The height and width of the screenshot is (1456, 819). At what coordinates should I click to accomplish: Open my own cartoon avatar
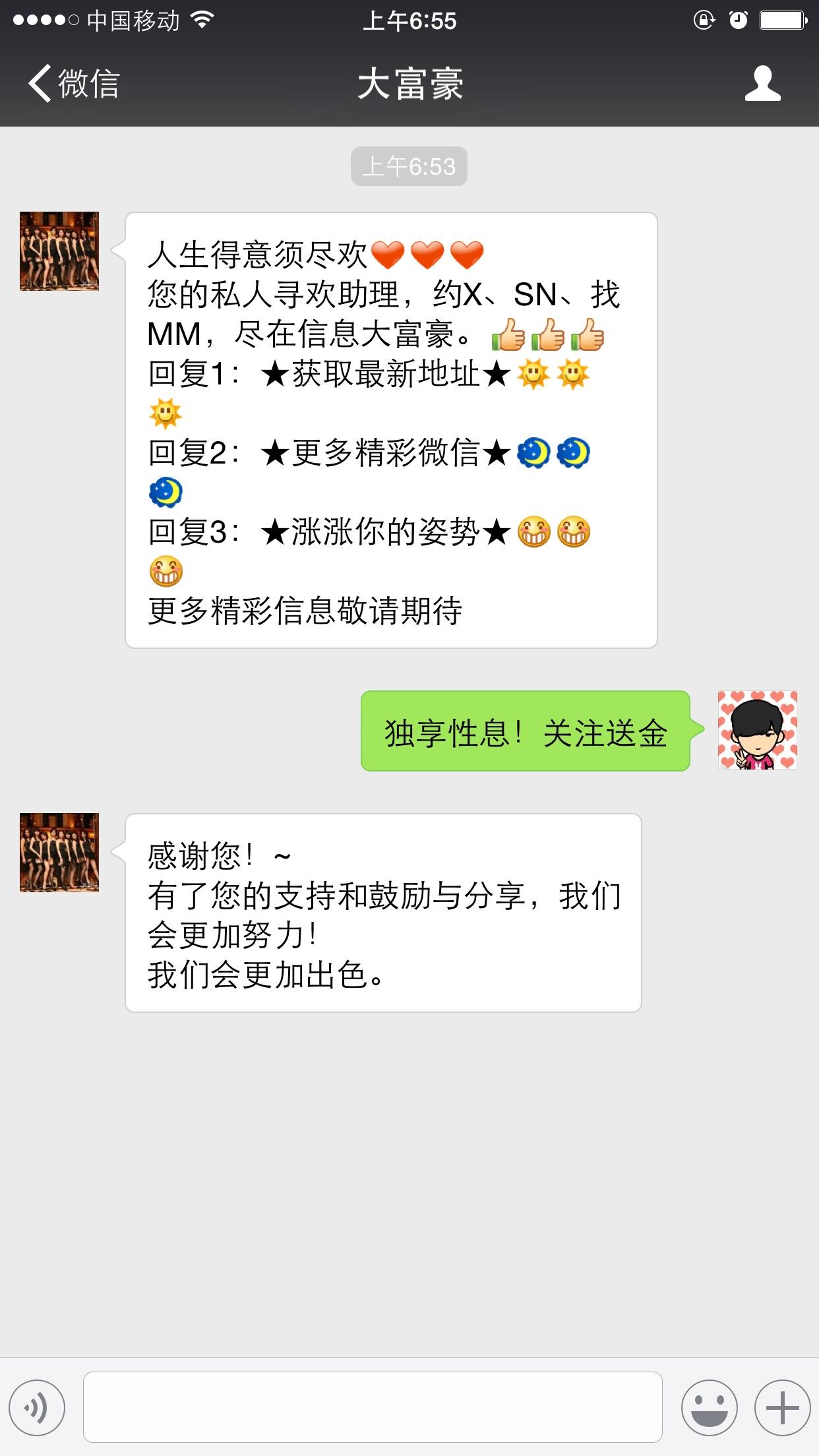point(757,730)
